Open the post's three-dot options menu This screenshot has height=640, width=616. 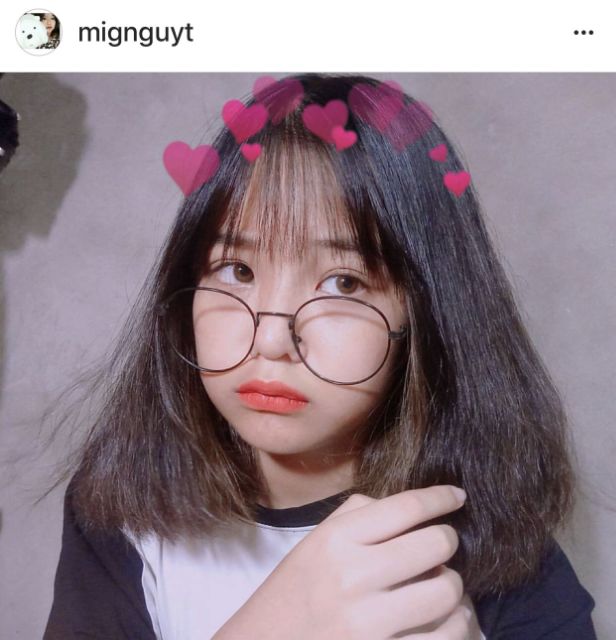click(x=583, y=33)
